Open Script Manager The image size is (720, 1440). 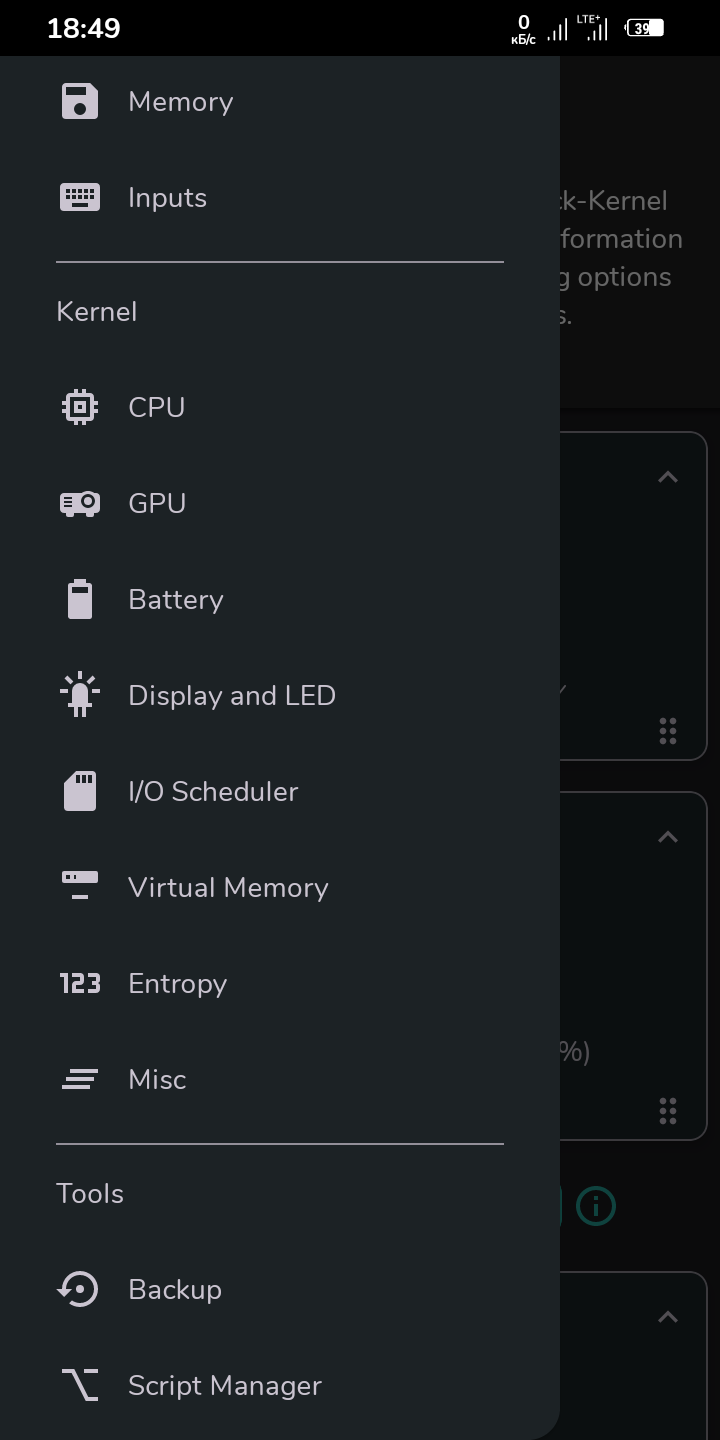tap(280, 1386)
